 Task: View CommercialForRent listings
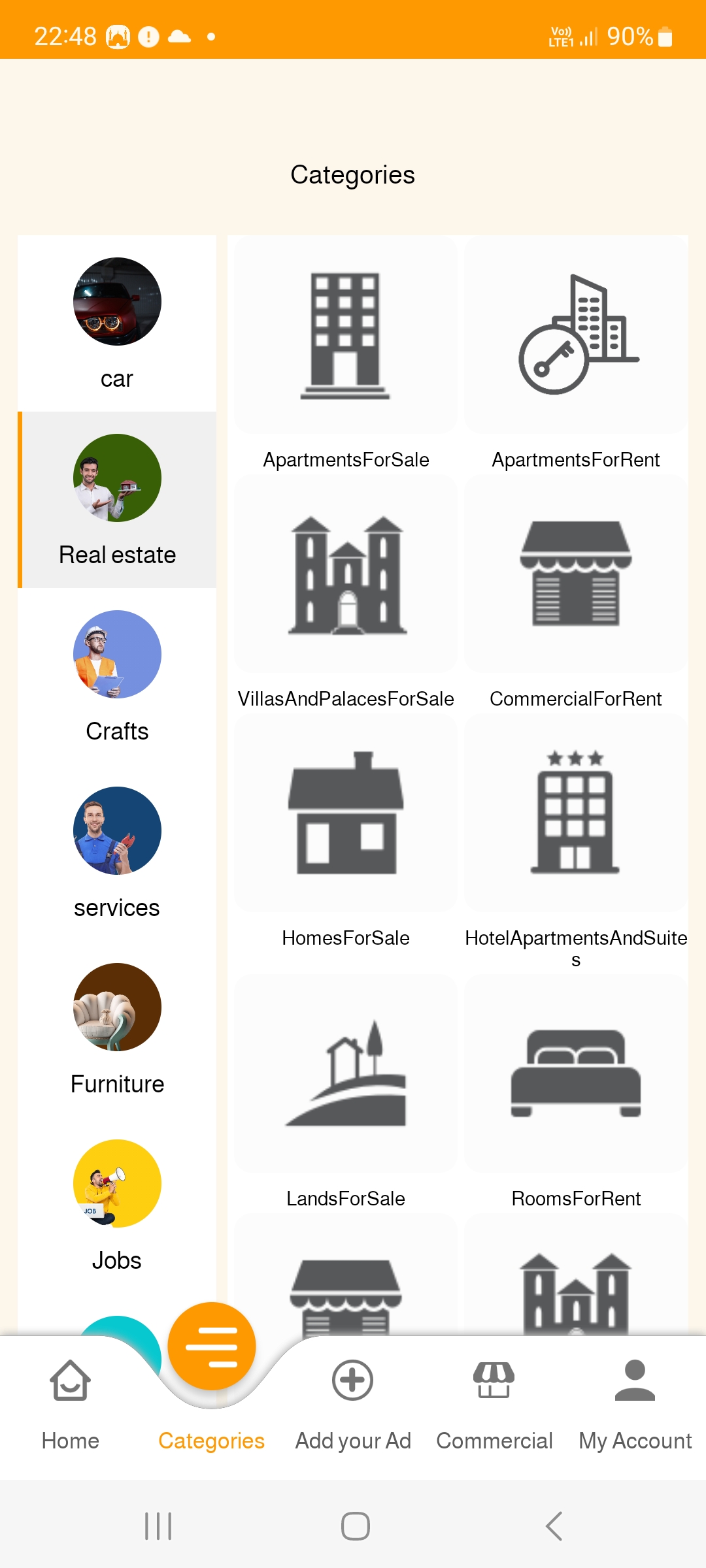click(x=576, y=591)
